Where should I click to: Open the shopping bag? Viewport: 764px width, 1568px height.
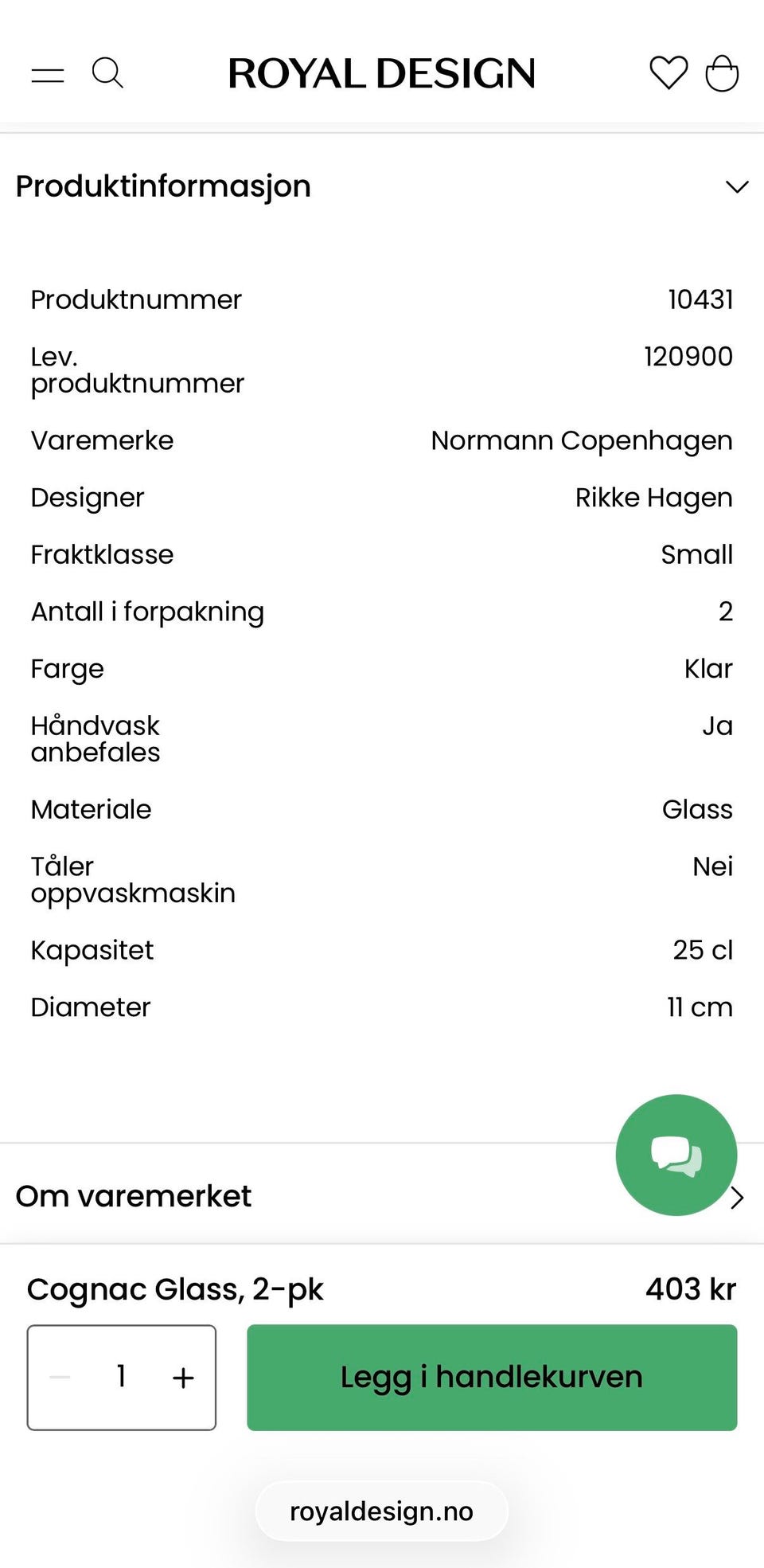pos(722,73)
